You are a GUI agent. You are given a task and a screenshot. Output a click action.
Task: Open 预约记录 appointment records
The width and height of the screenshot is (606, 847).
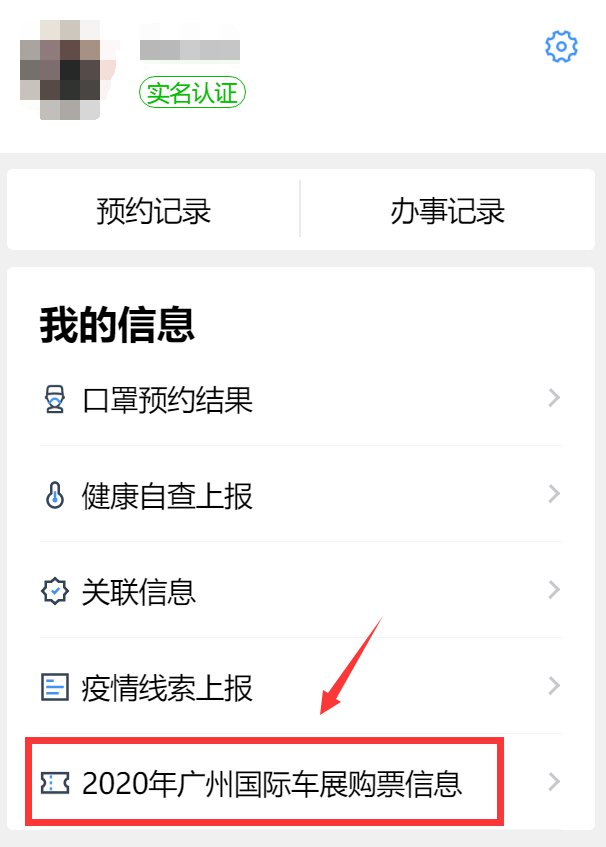154,211
